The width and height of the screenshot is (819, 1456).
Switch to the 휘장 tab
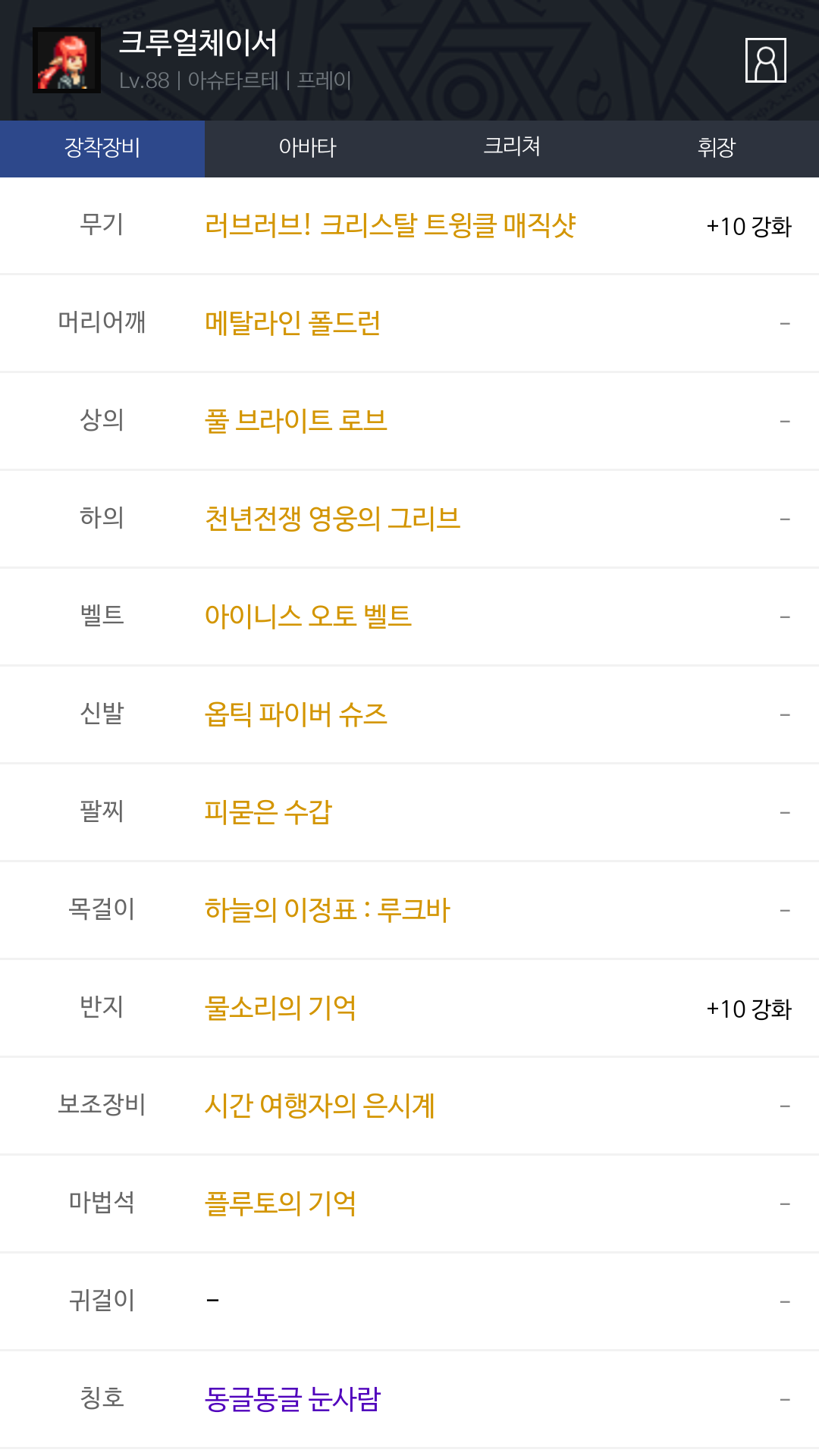tap(717, 148)
